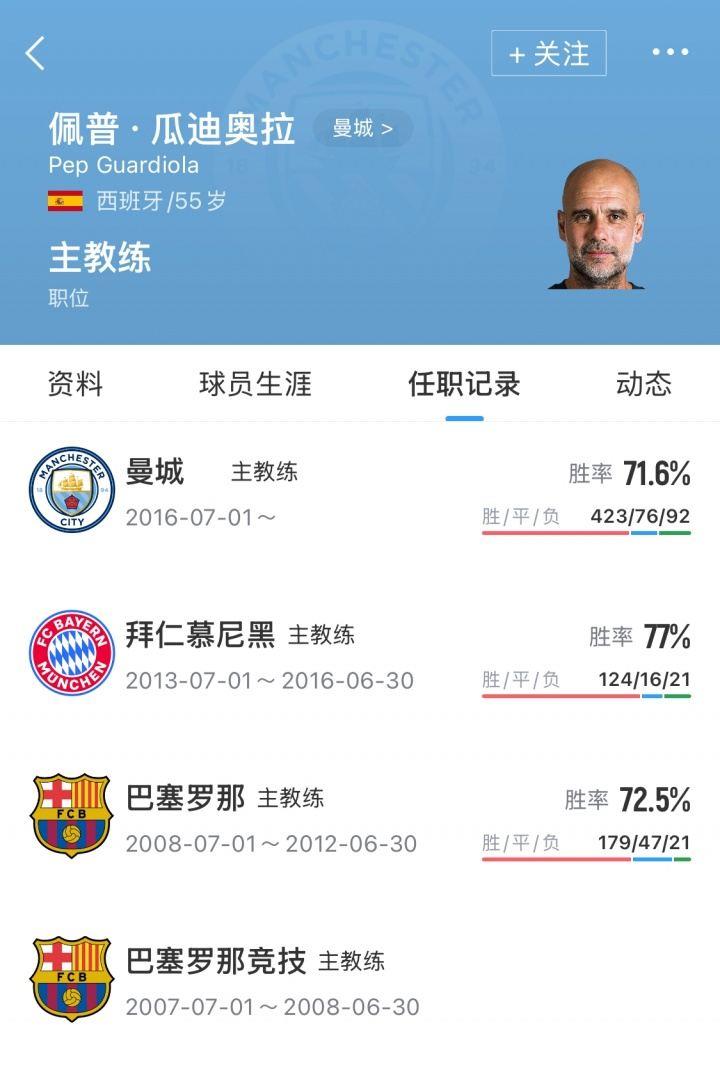Viewport: 720px width, 1084px height.
Task: Switch to the 球员生涯 tab
Action: (255, 384)
